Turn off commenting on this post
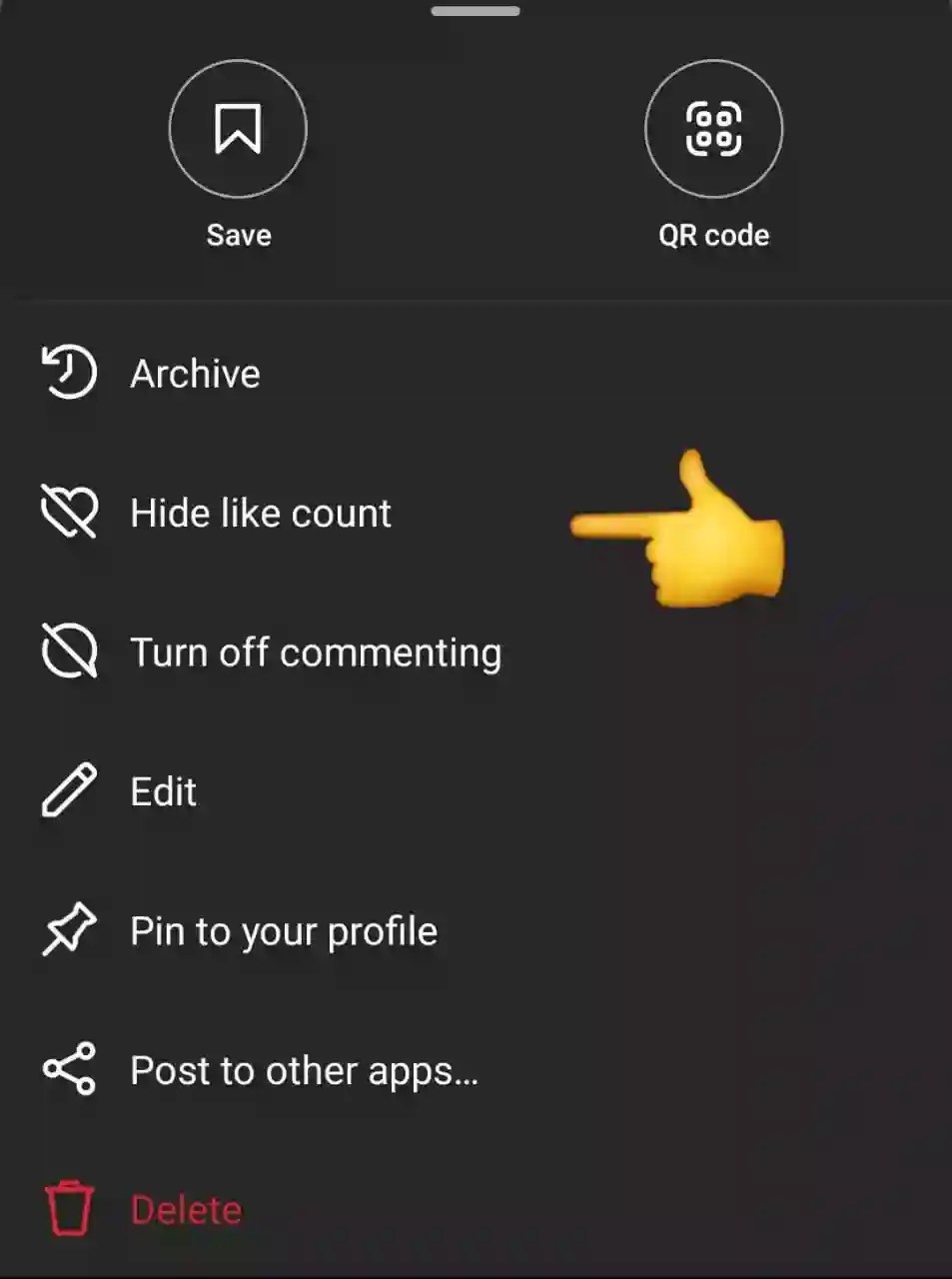Viewport: 952px width, 1279px height. pyautogui.click(x=315, y=651)
